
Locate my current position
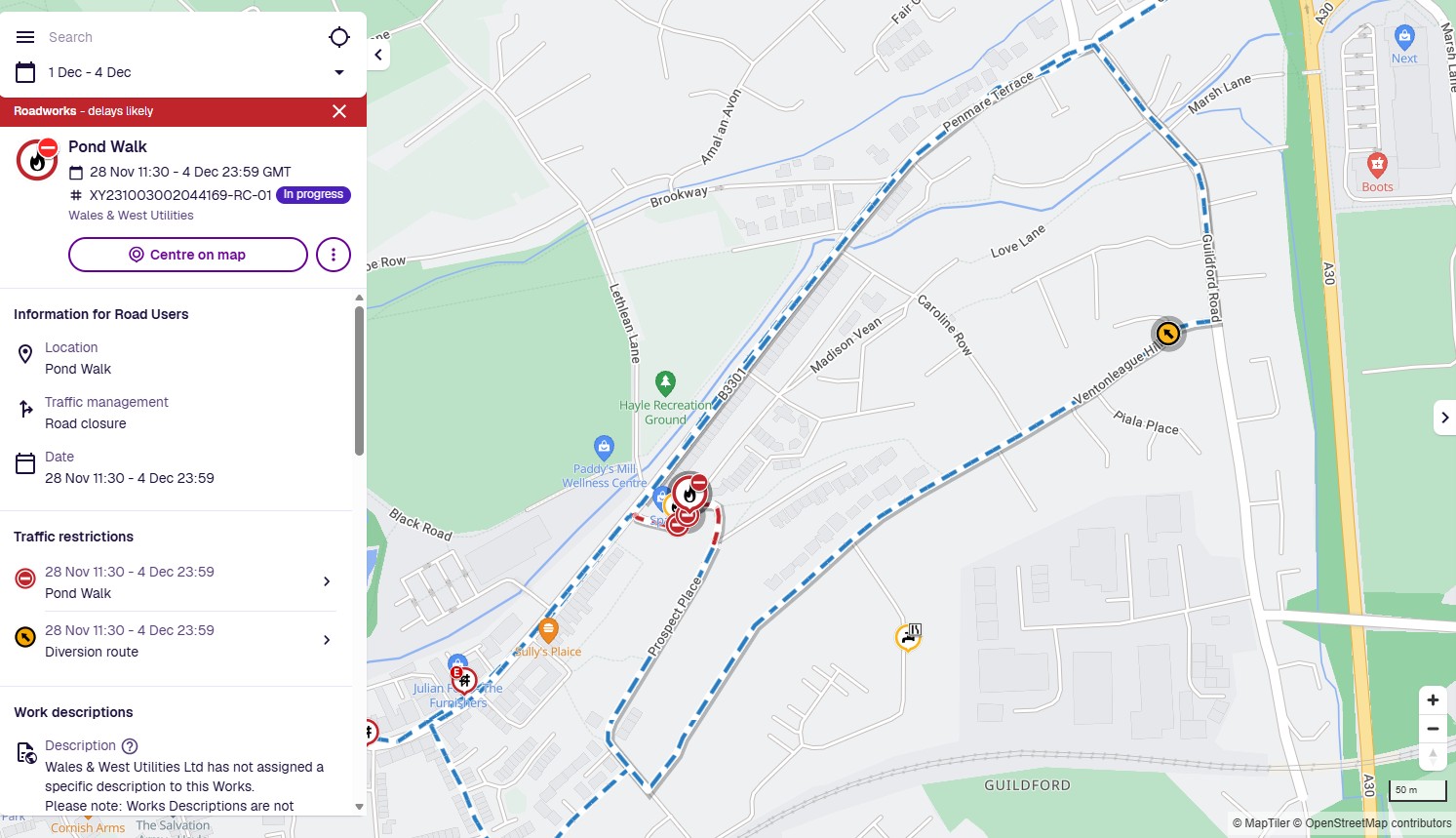[x=338, y=37]
